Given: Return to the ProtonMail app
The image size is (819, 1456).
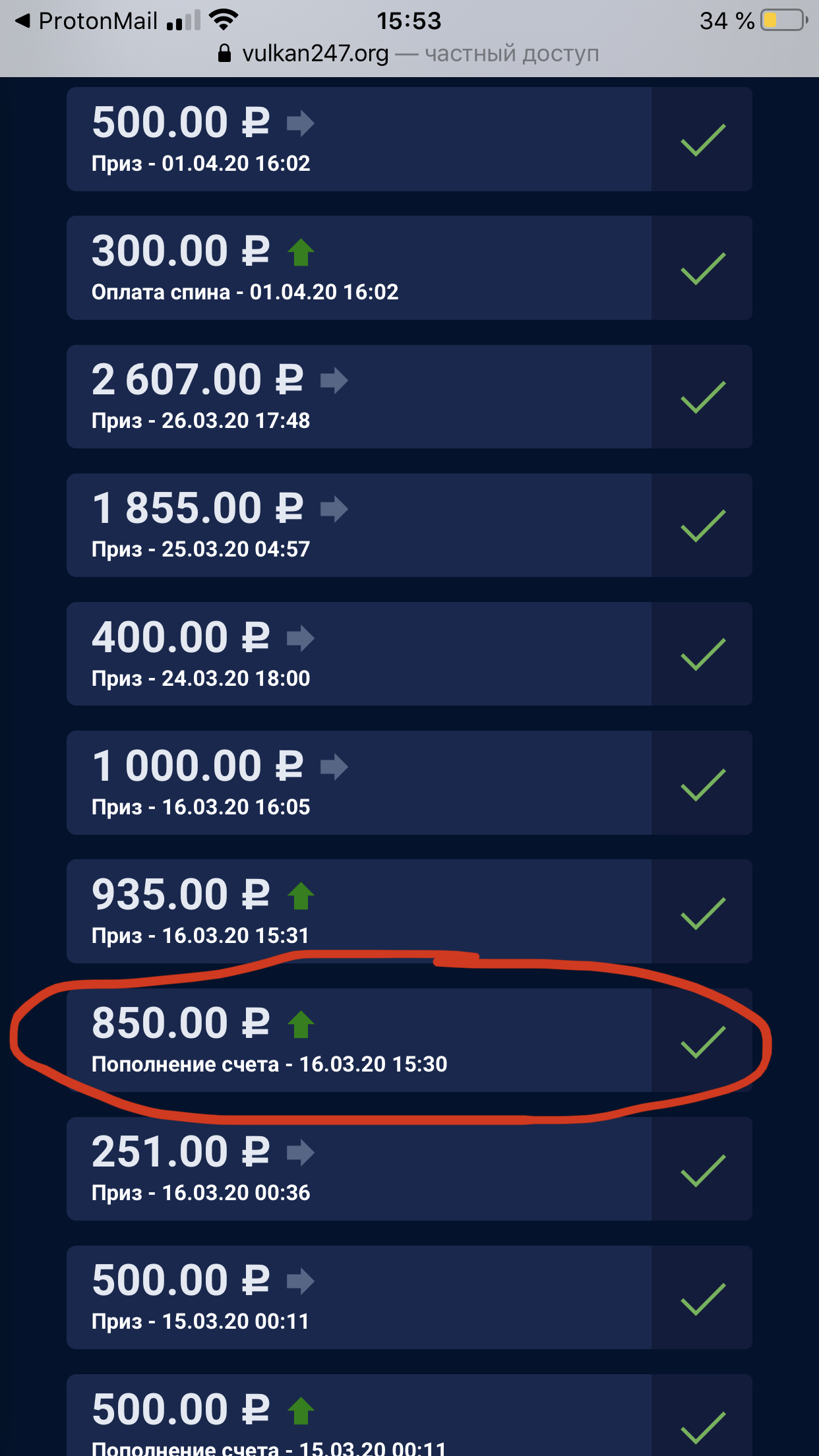Looking at the screenshot, I should point(86,21).
